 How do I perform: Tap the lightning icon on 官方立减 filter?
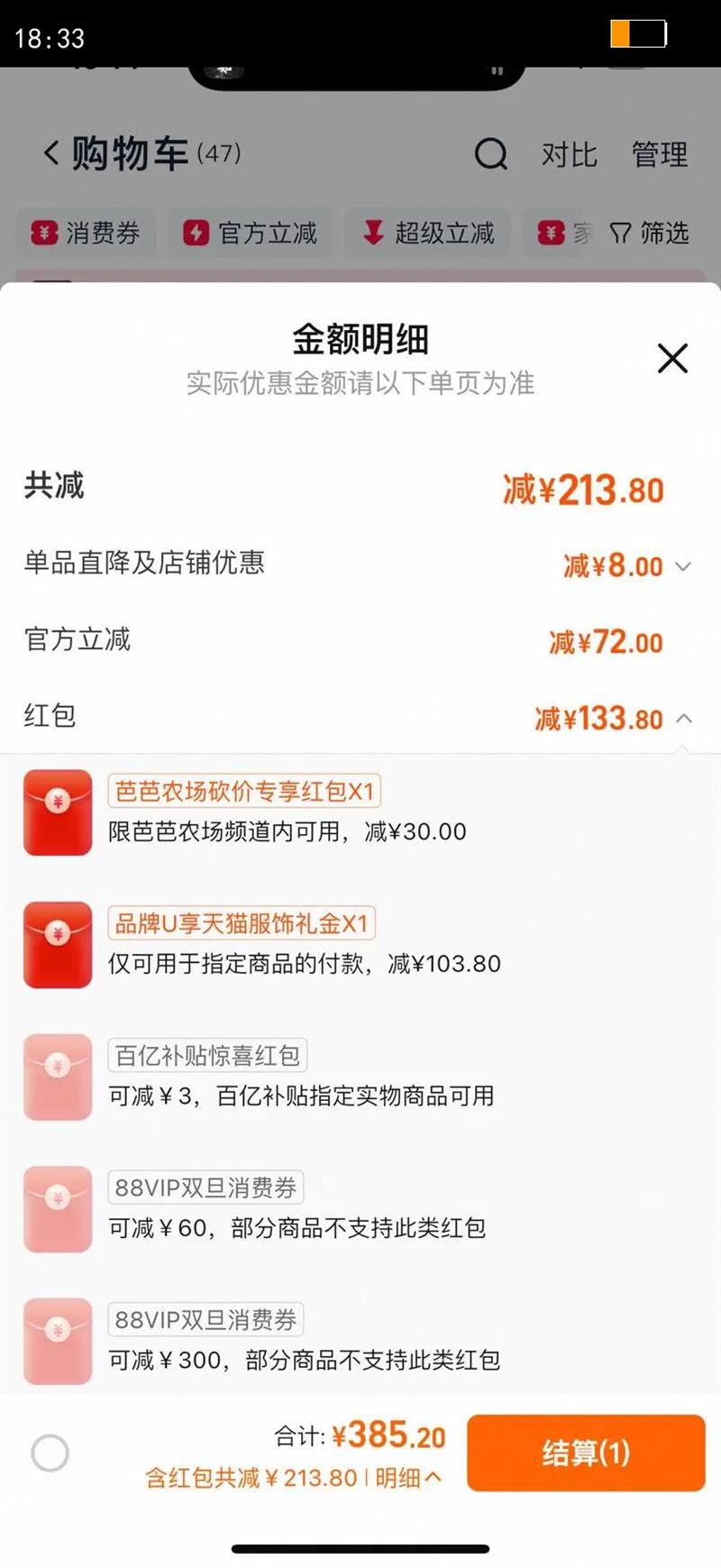(194, 234)
